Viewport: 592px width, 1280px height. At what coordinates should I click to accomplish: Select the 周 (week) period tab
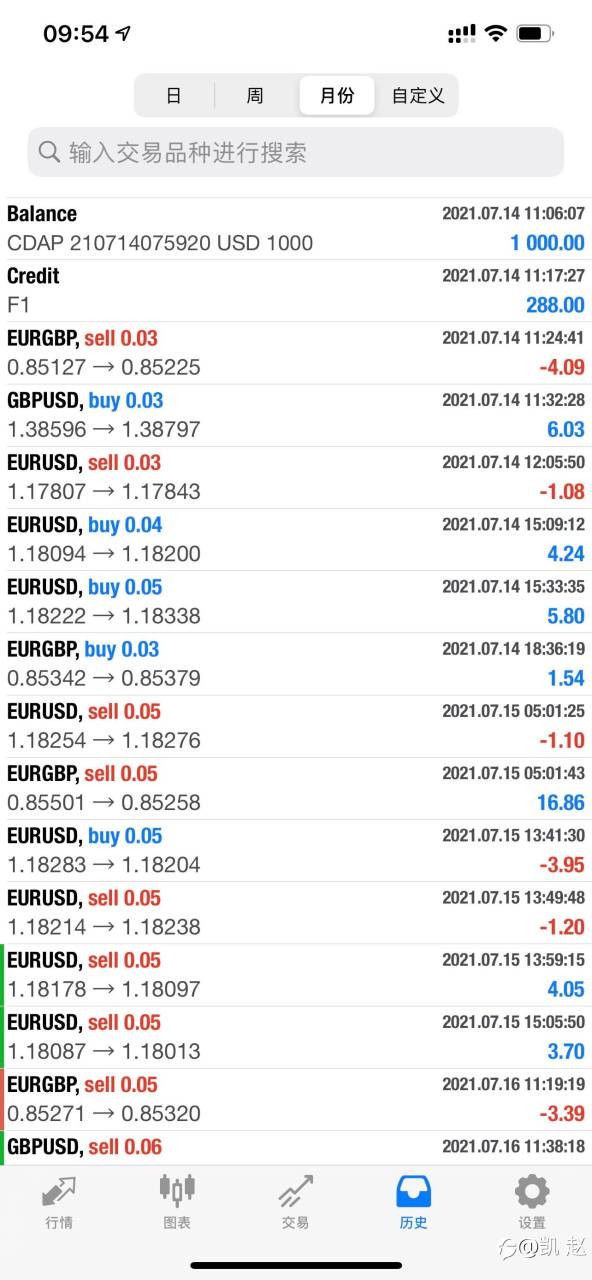(255, 96)
